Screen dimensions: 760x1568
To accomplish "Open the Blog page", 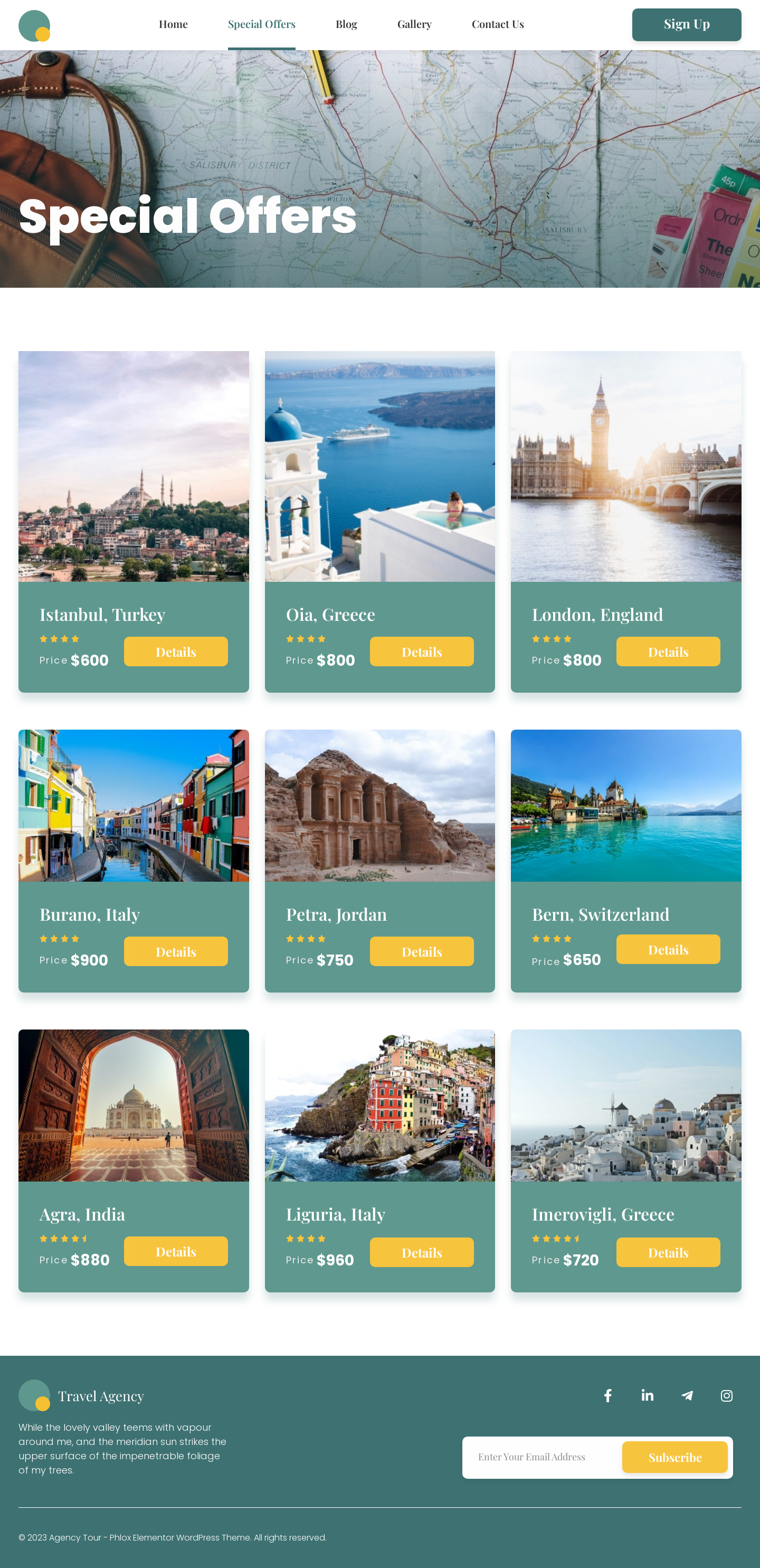I will point(346,24).
